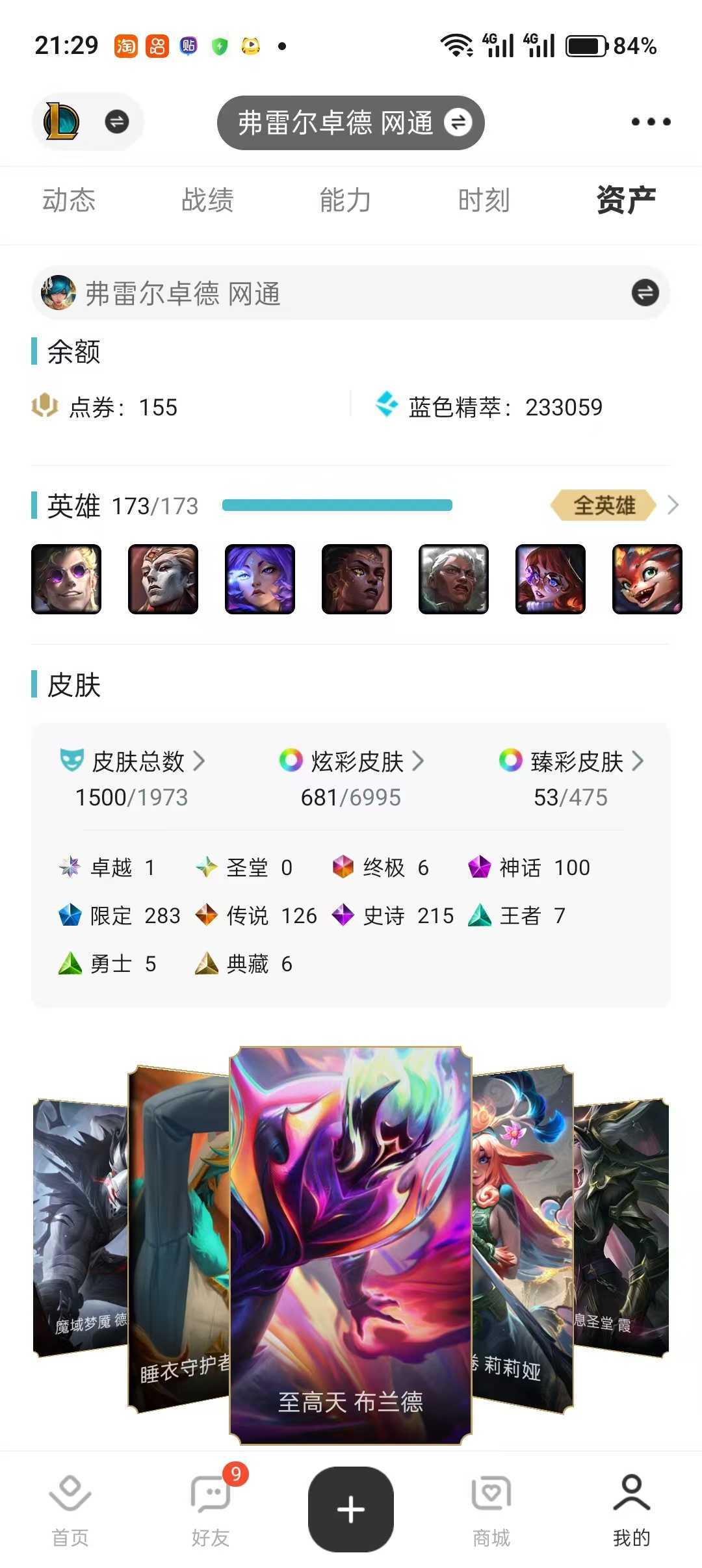Tap the plus create button

[351, 1509]
